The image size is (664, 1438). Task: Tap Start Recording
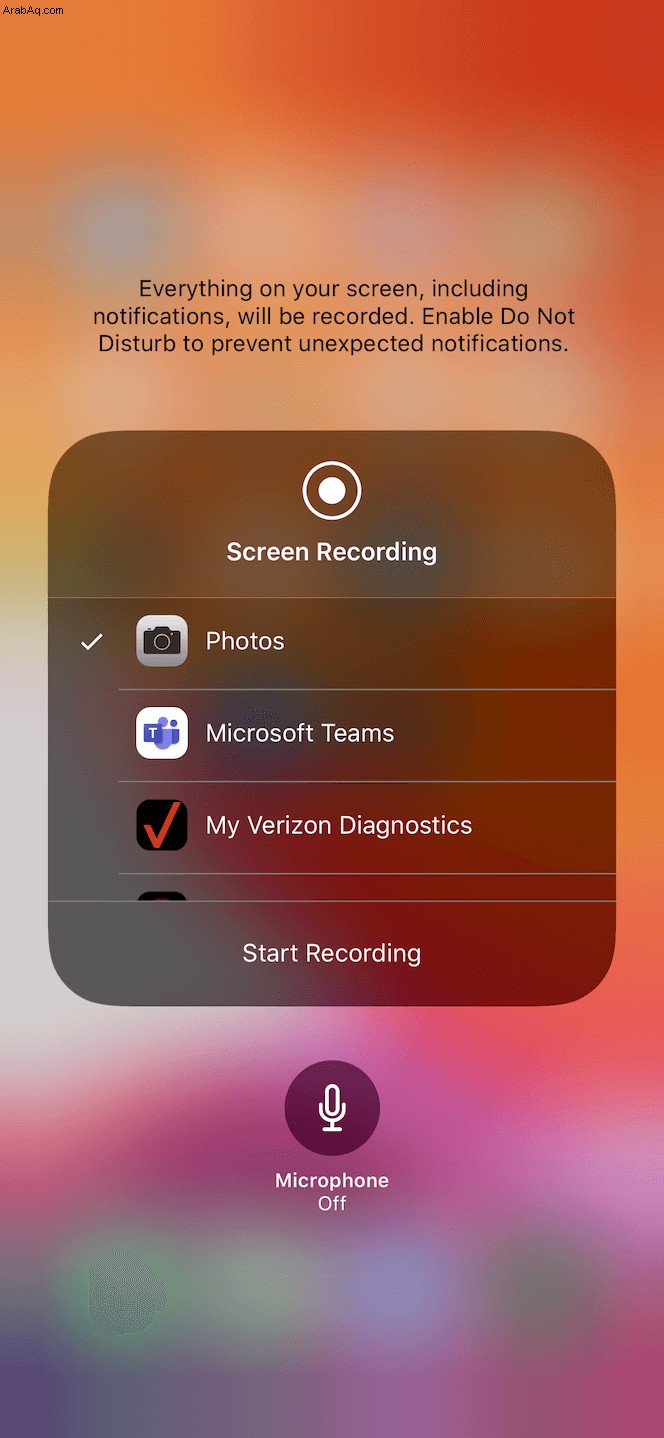[x=332, y=954]
